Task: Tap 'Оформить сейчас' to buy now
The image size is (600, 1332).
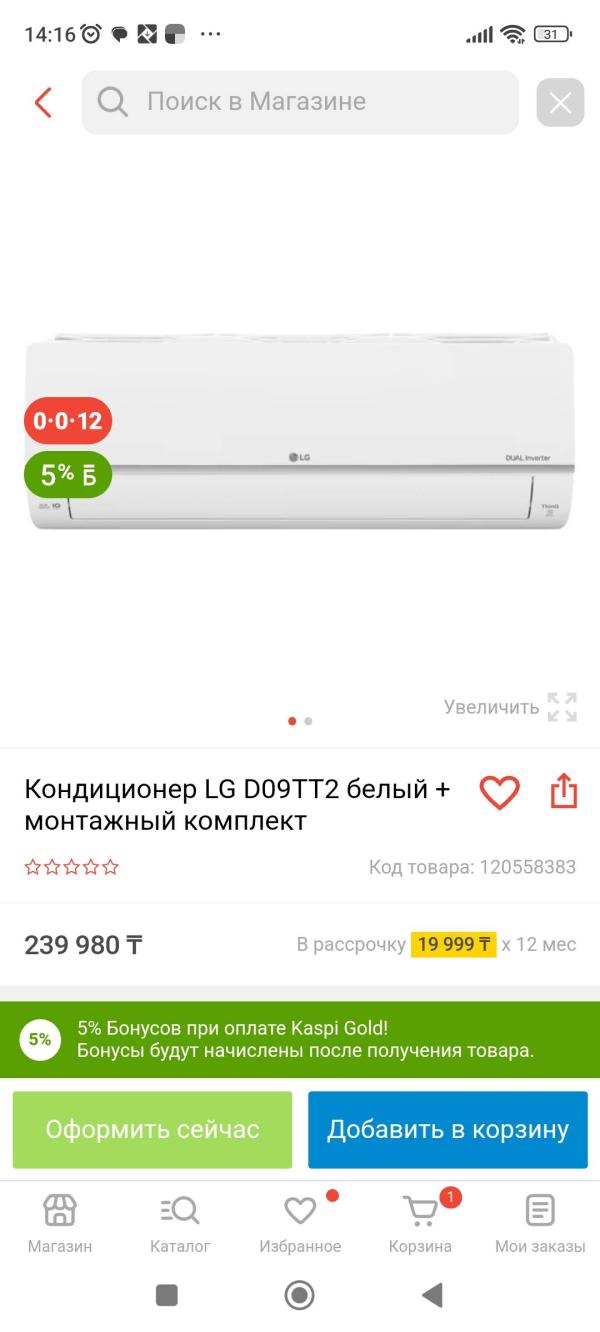Action: (x=152, y=1130)
